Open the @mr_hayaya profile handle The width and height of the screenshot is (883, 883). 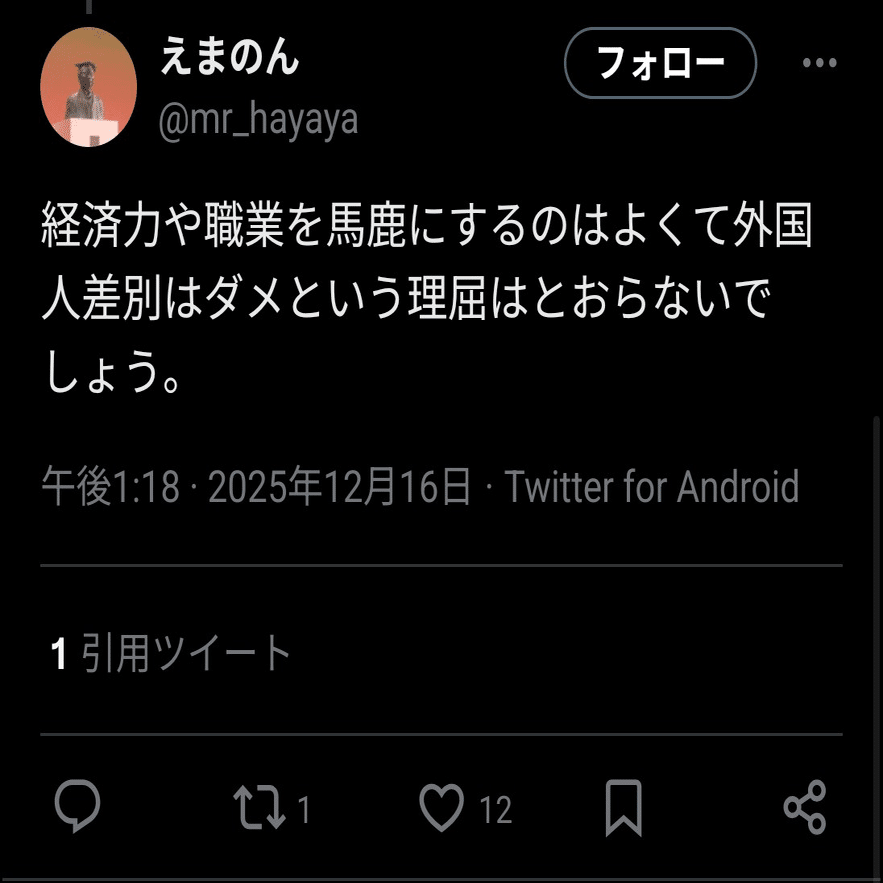pos(258,120)
